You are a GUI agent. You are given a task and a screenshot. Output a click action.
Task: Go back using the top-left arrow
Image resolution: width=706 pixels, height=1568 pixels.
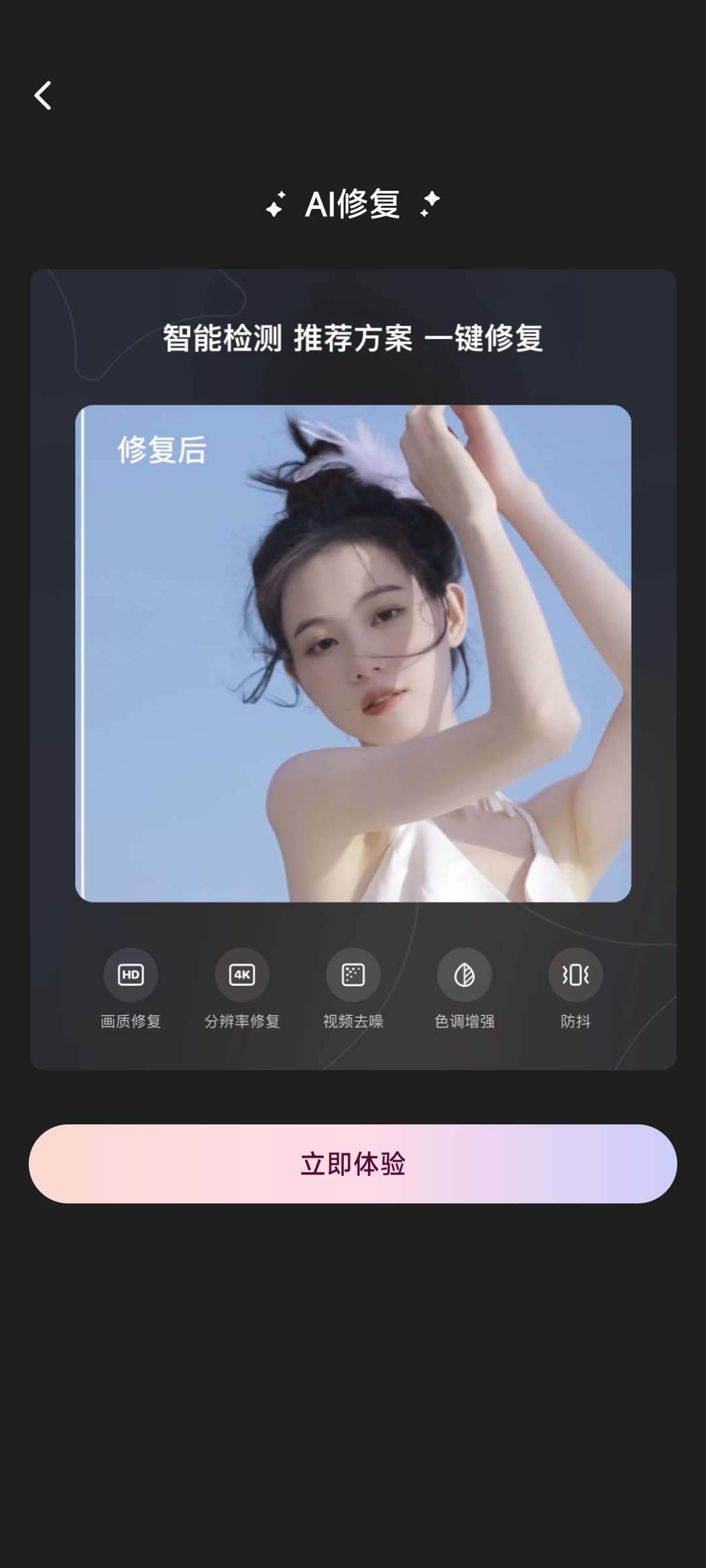43,96
